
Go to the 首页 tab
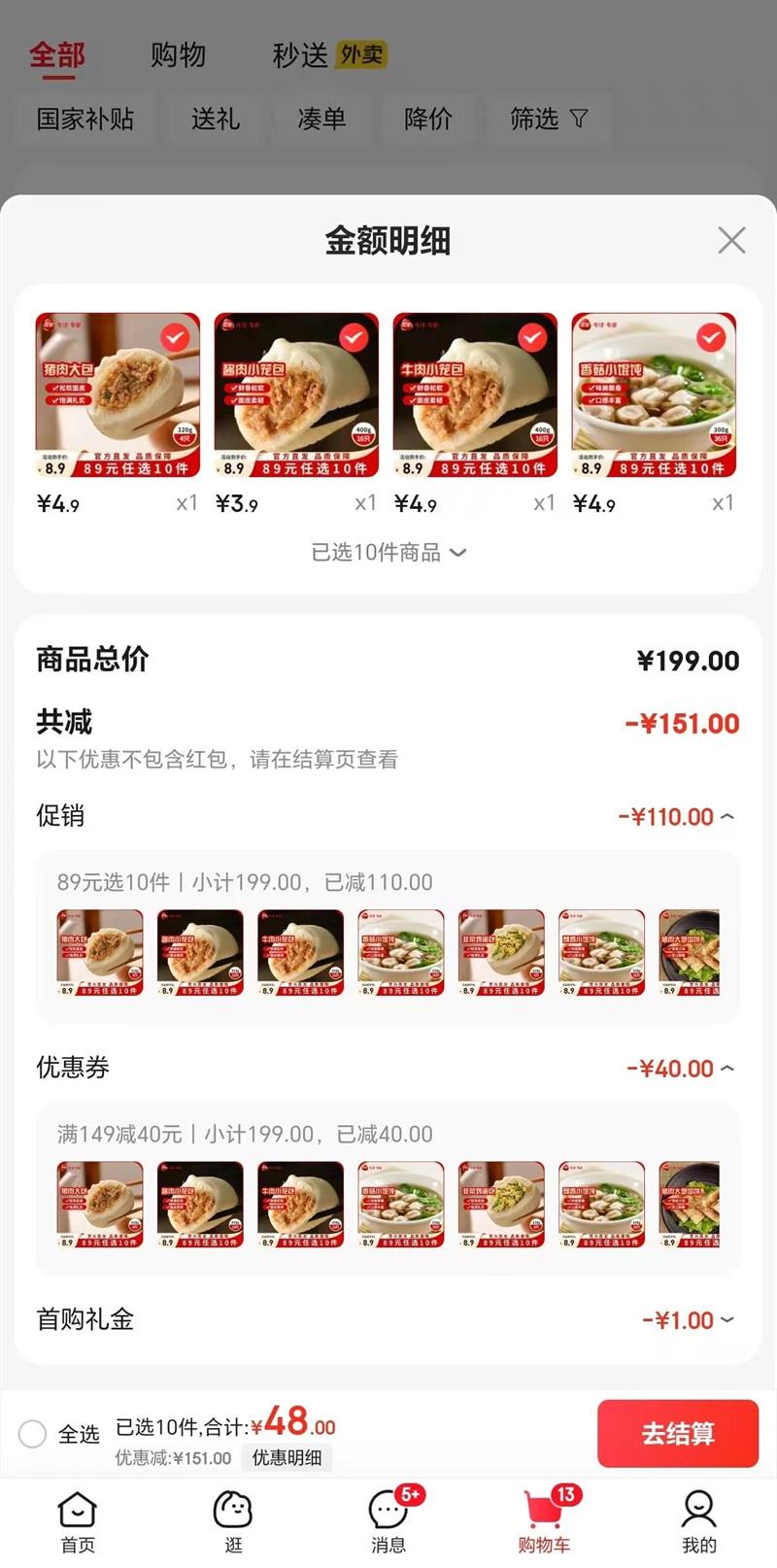(78, 1522)
